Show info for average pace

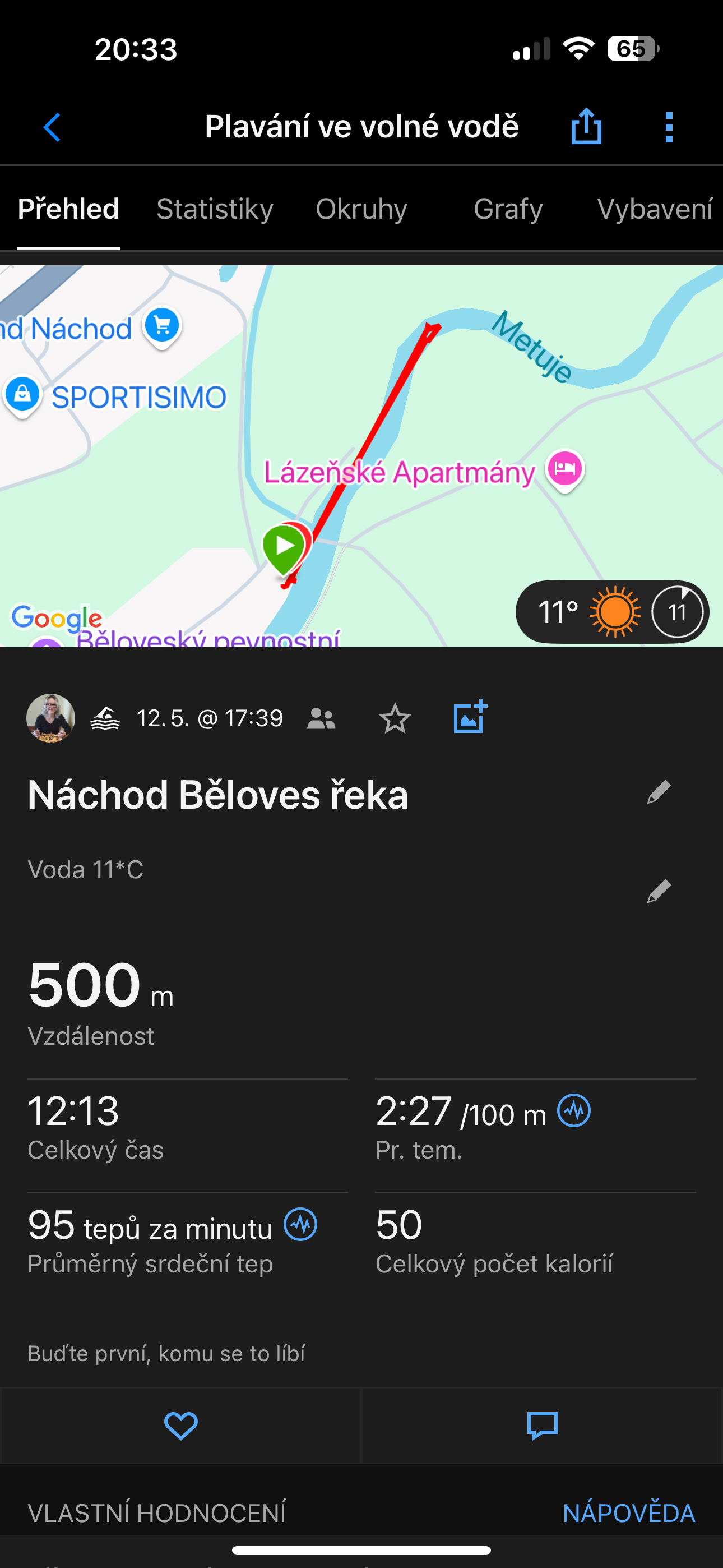(x=574, y=1111)
